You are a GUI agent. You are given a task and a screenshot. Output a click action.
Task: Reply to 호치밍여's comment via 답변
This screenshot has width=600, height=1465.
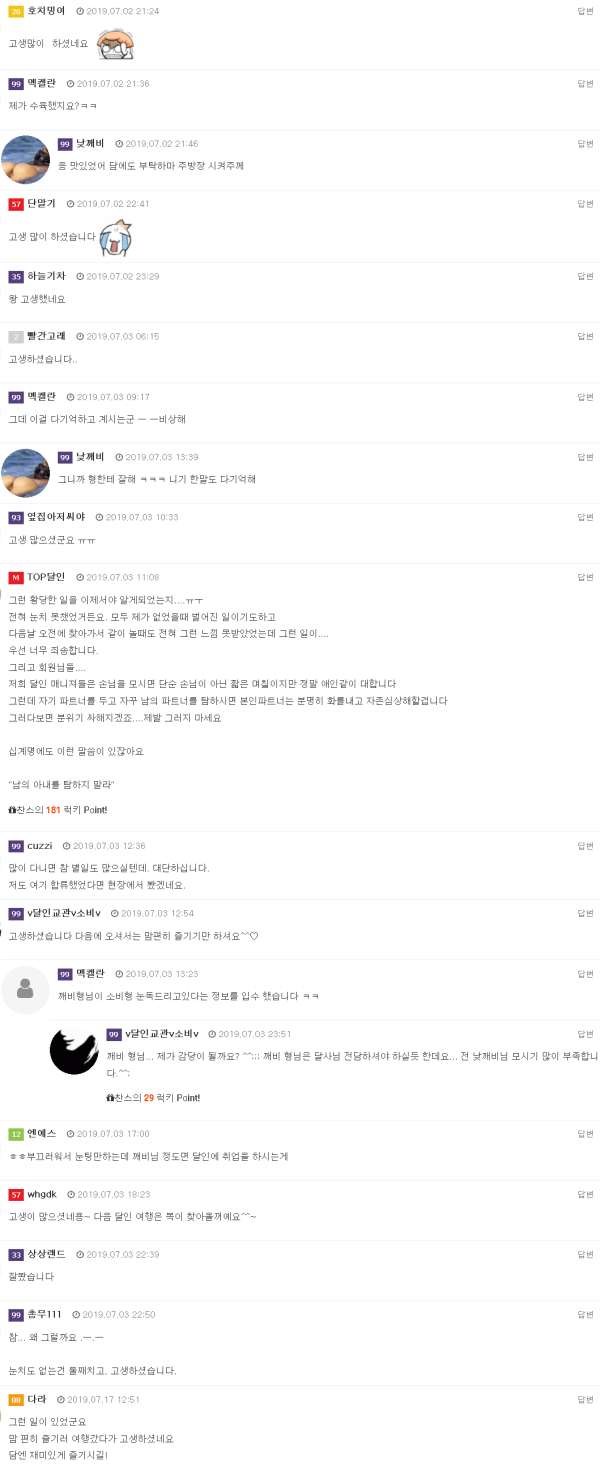tap(585, 11)
